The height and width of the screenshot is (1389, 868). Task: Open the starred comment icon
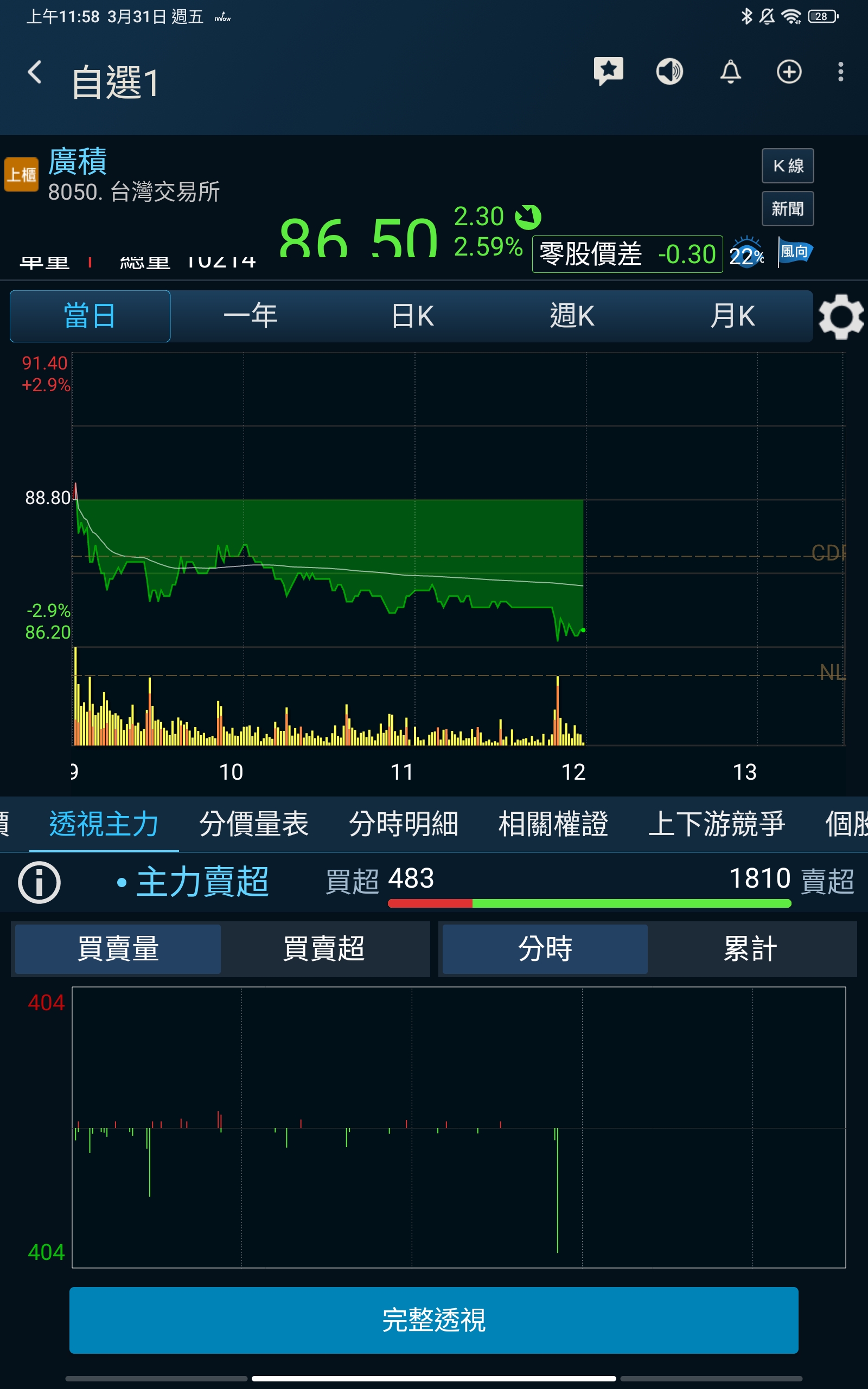(608, 71)
